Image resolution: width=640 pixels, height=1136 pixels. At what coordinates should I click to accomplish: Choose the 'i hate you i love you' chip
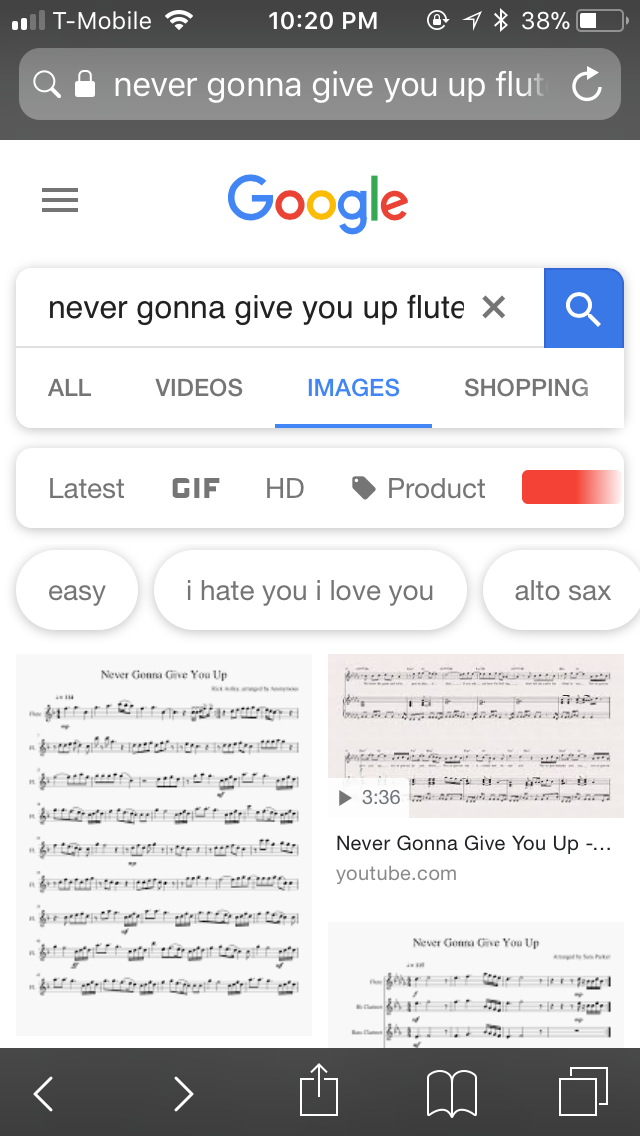tap(310, 591)
